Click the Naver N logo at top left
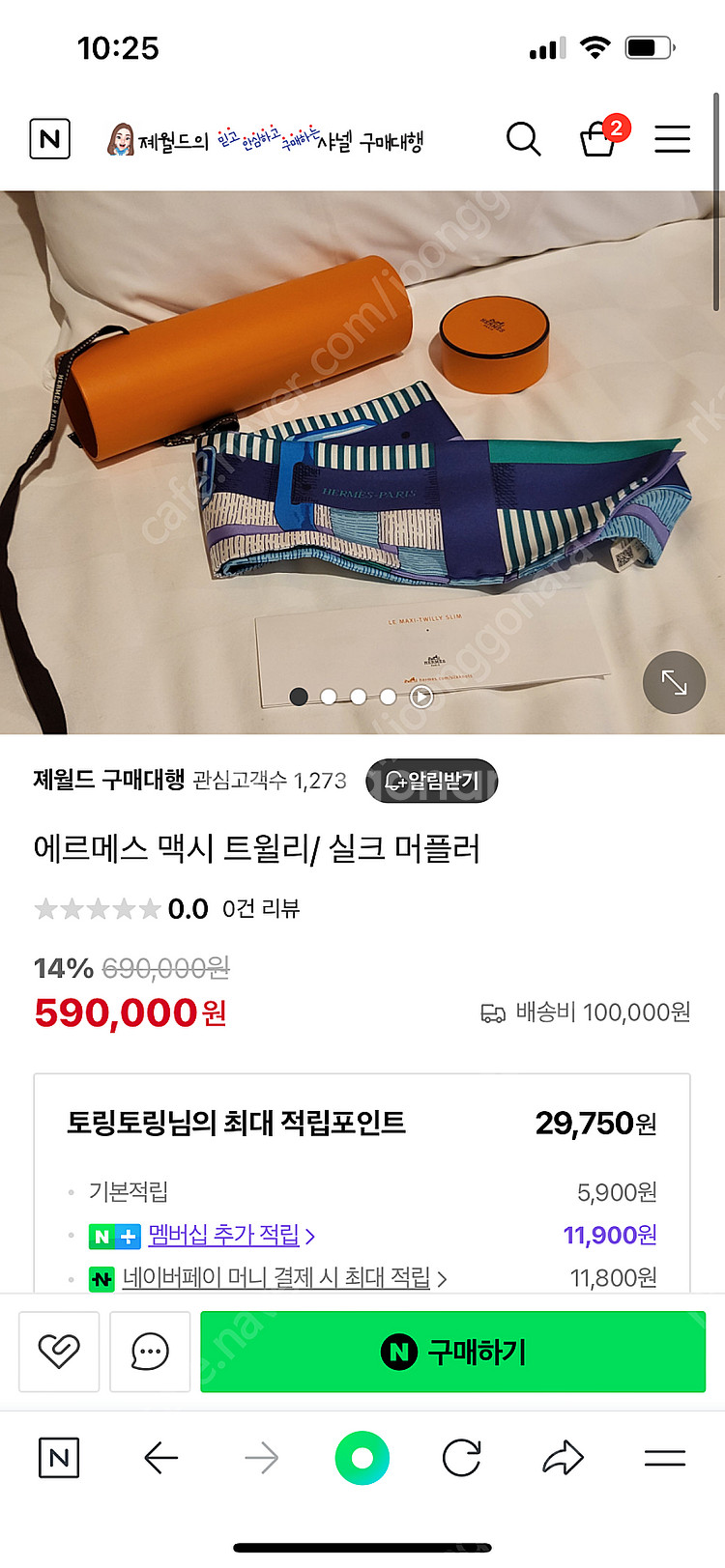Screen dimensions: 725x1568 49,137
